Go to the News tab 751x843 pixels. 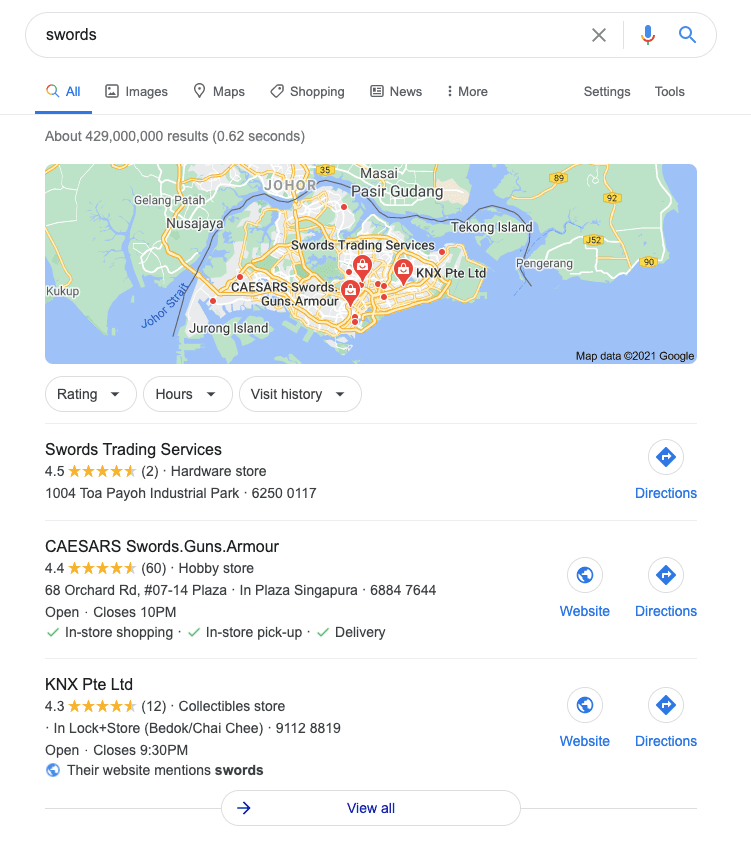tap(396, 91)
